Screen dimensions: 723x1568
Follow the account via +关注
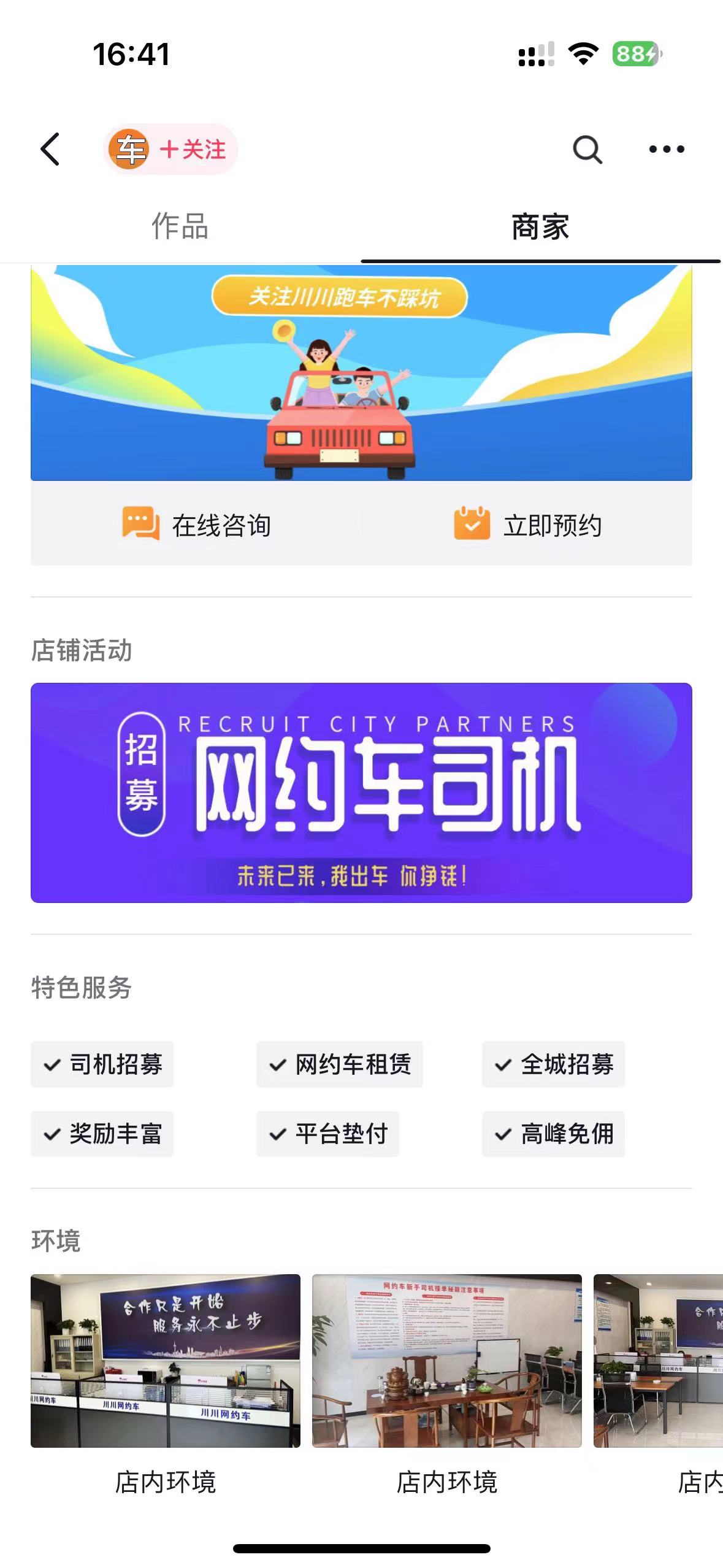[193, 149]
